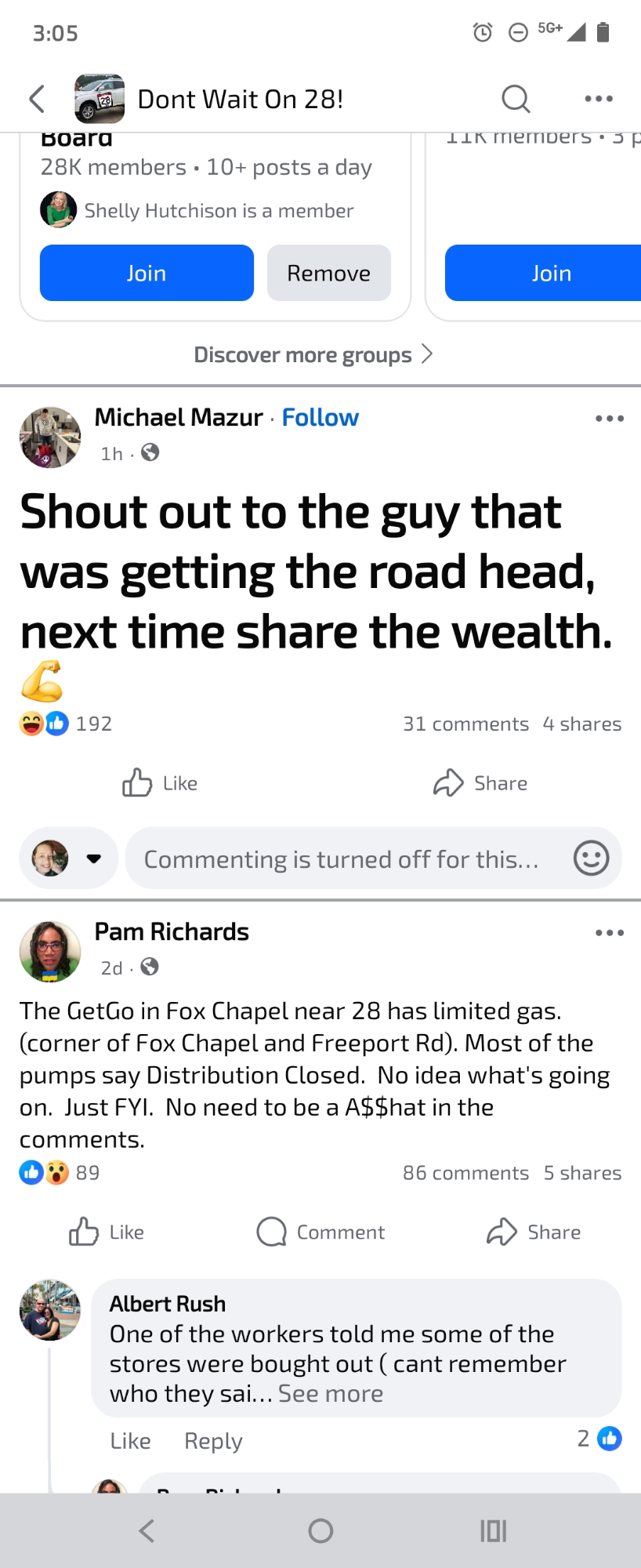Screen dimensions: 641x1568
Task: Go to the system home screen
Action: pyautogui.click(x=320, y=1530)
